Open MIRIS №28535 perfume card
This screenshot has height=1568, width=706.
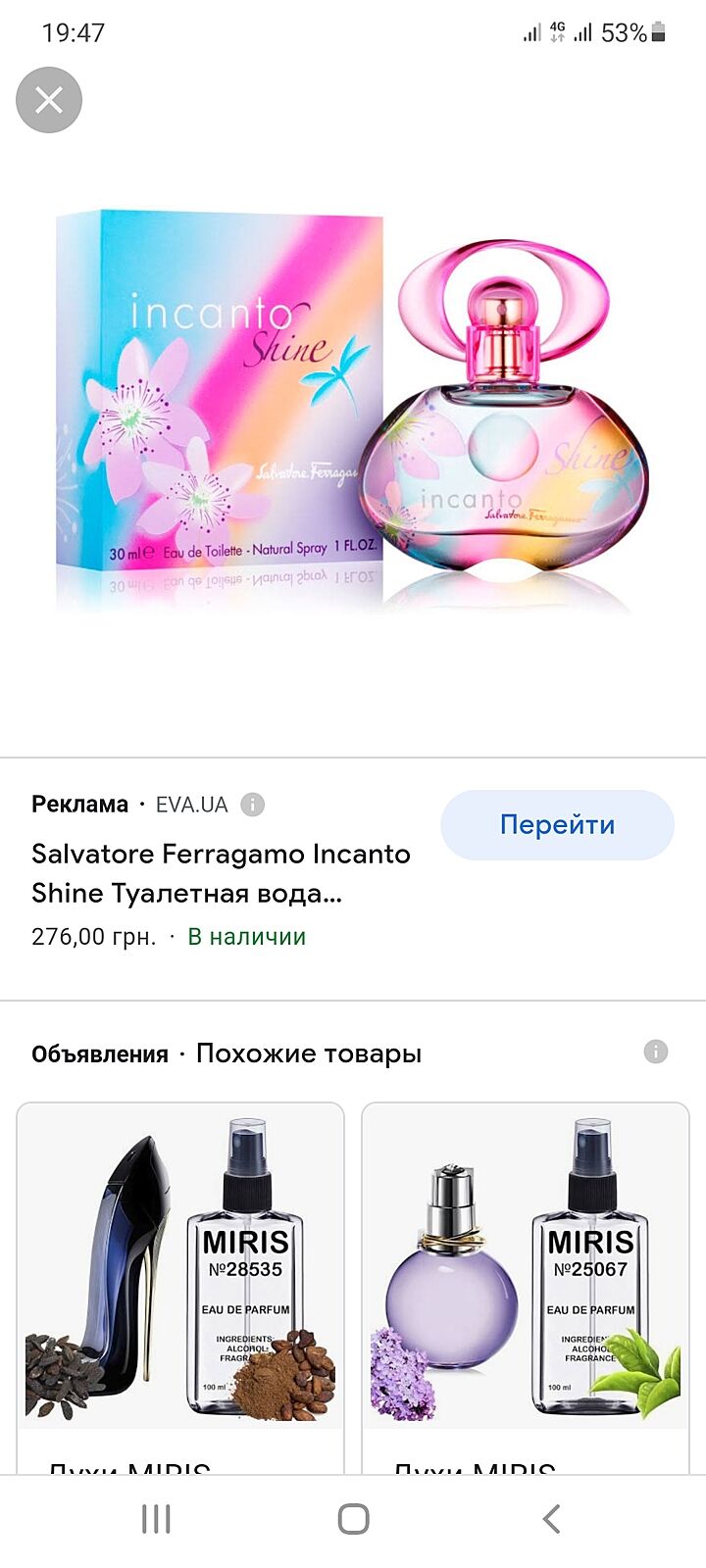(180, 1274)
